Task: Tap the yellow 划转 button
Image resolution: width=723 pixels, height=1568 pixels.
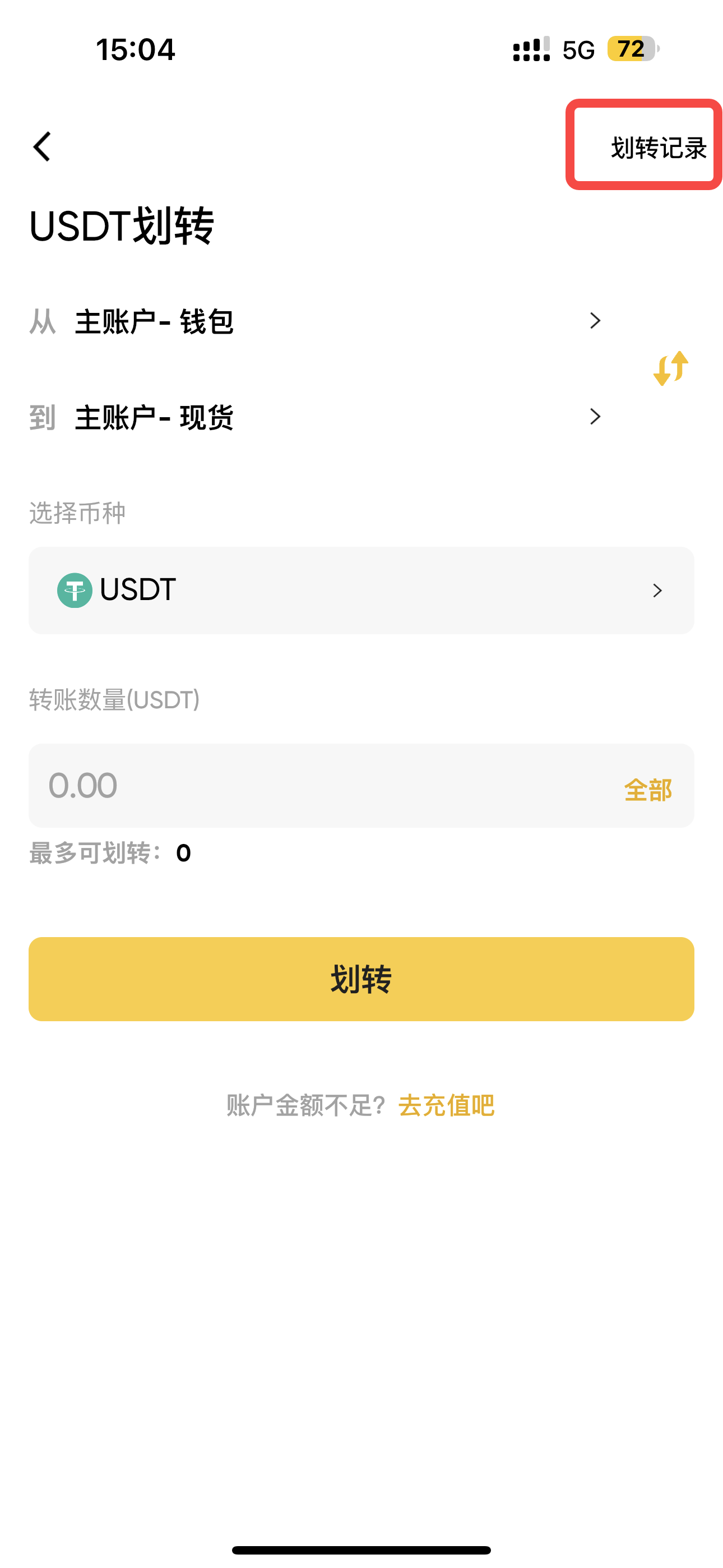Action: point(361,979)
